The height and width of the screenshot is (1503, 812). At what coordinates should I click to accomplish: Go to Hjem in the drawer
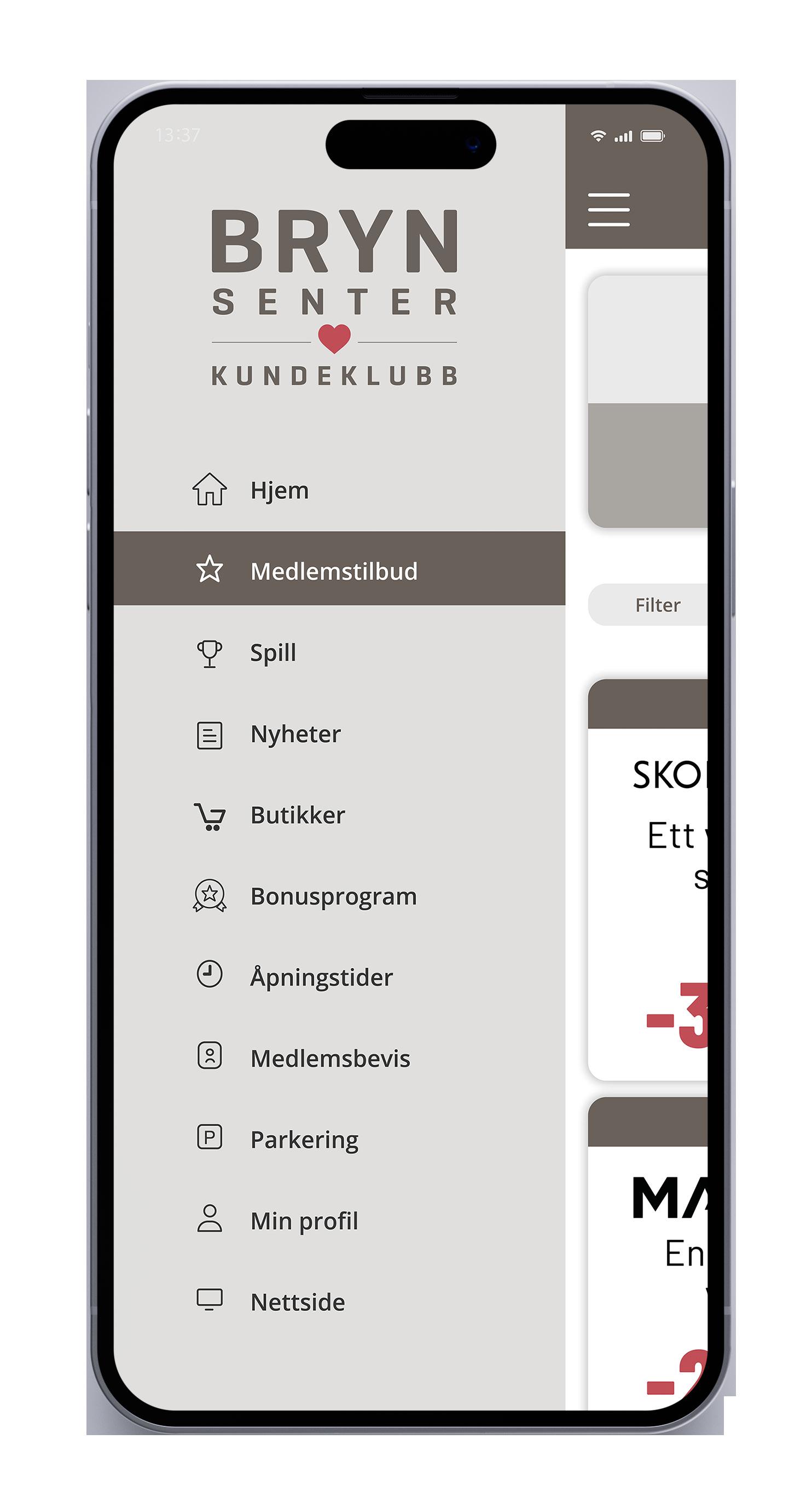[339, 490]
